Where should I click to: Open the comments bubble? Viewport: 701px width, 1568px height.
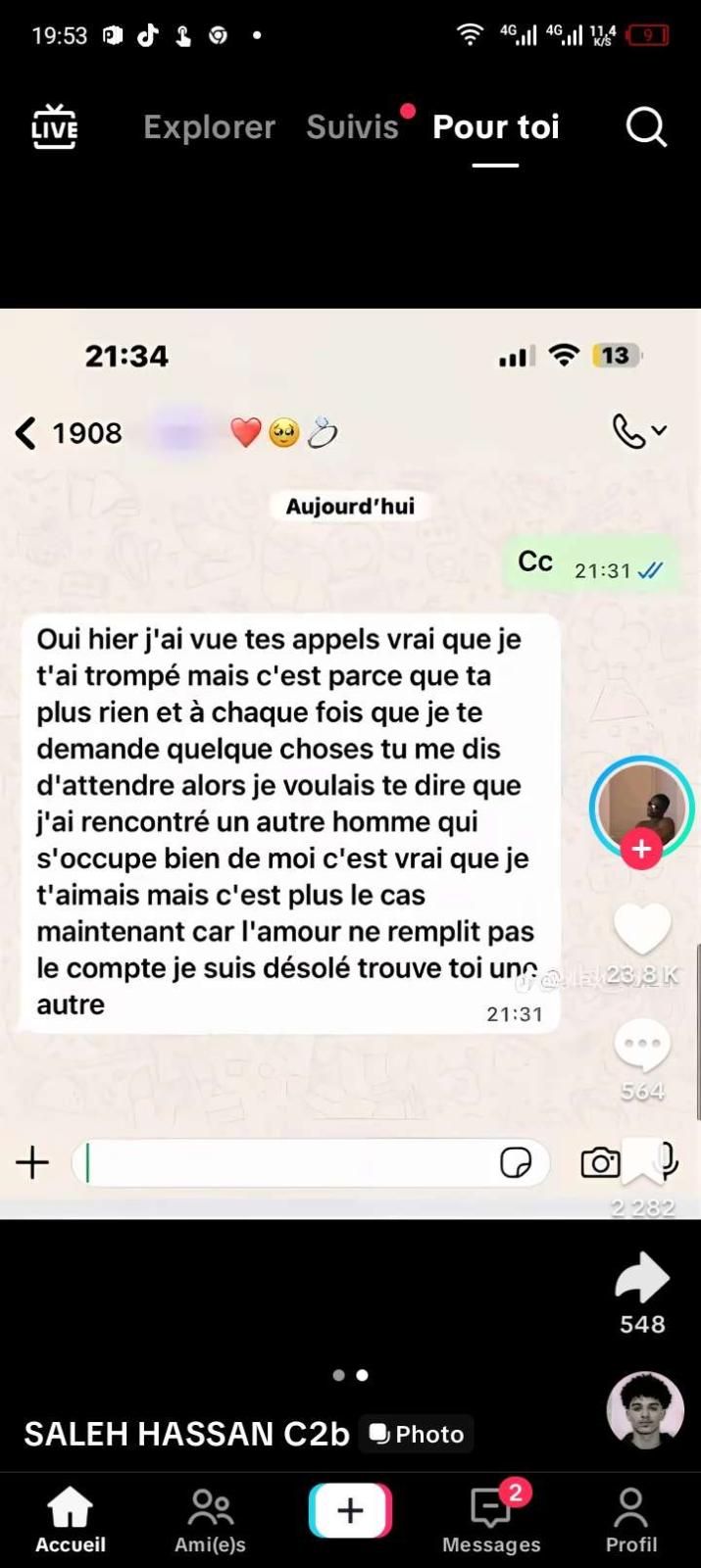(642, 1046)
